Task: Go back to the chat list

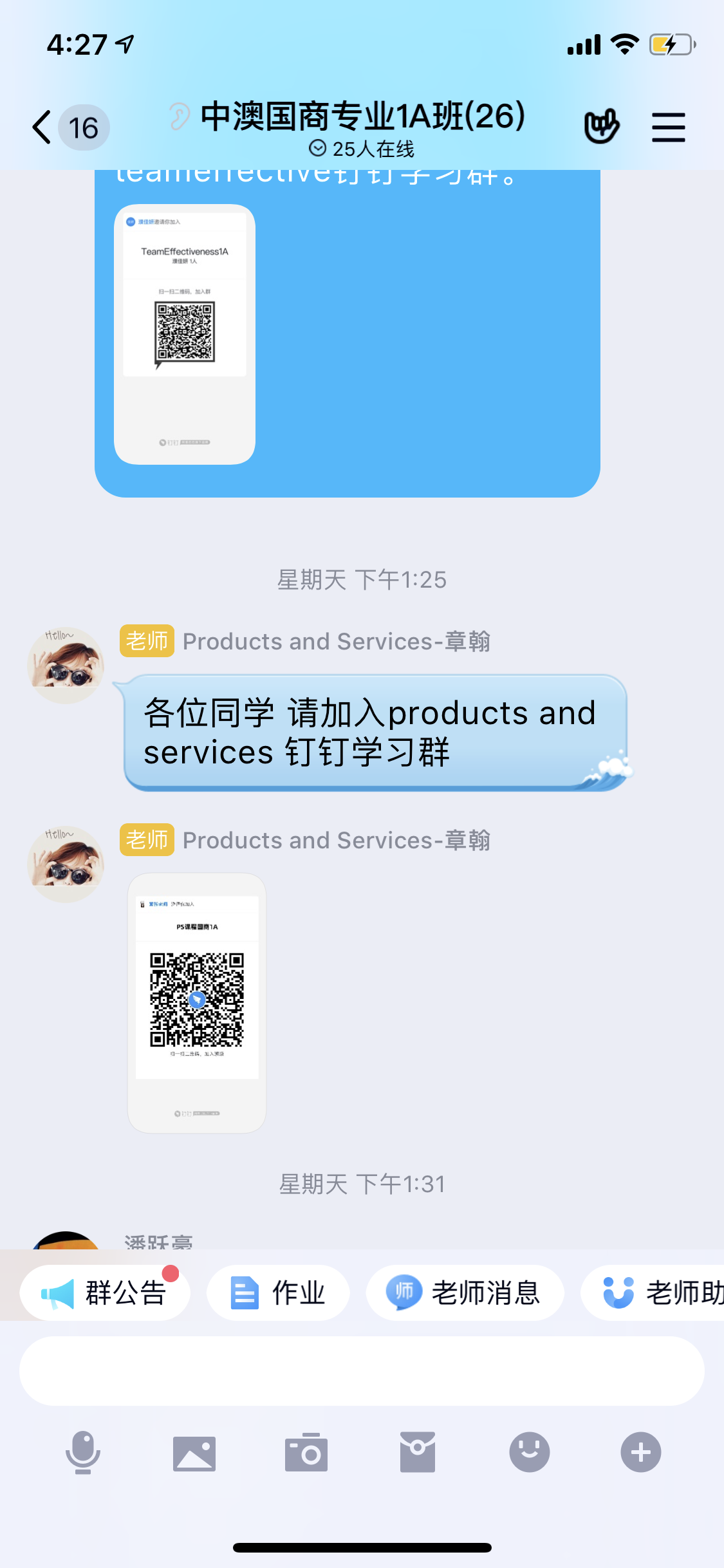Action: pos(42,127)
